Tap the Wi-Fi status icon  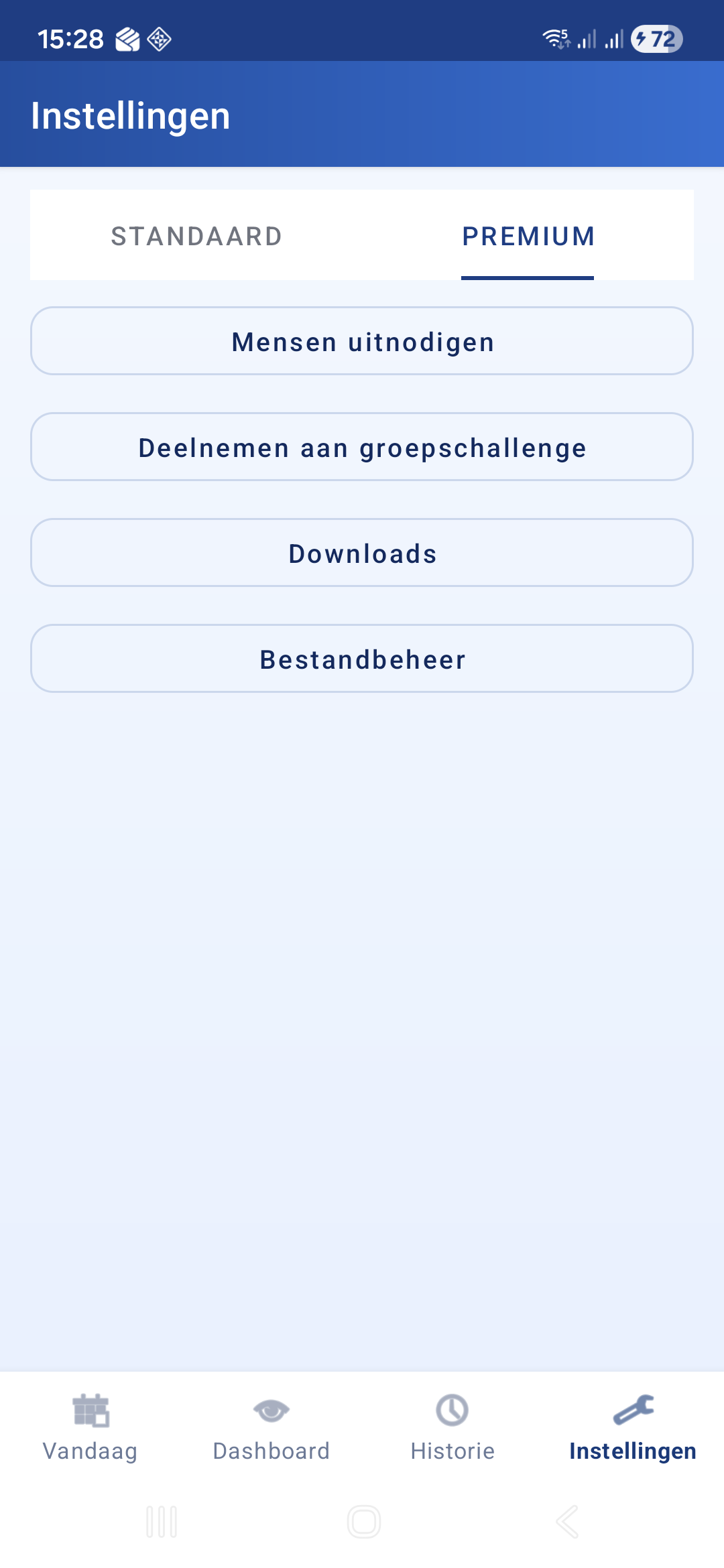555,38
